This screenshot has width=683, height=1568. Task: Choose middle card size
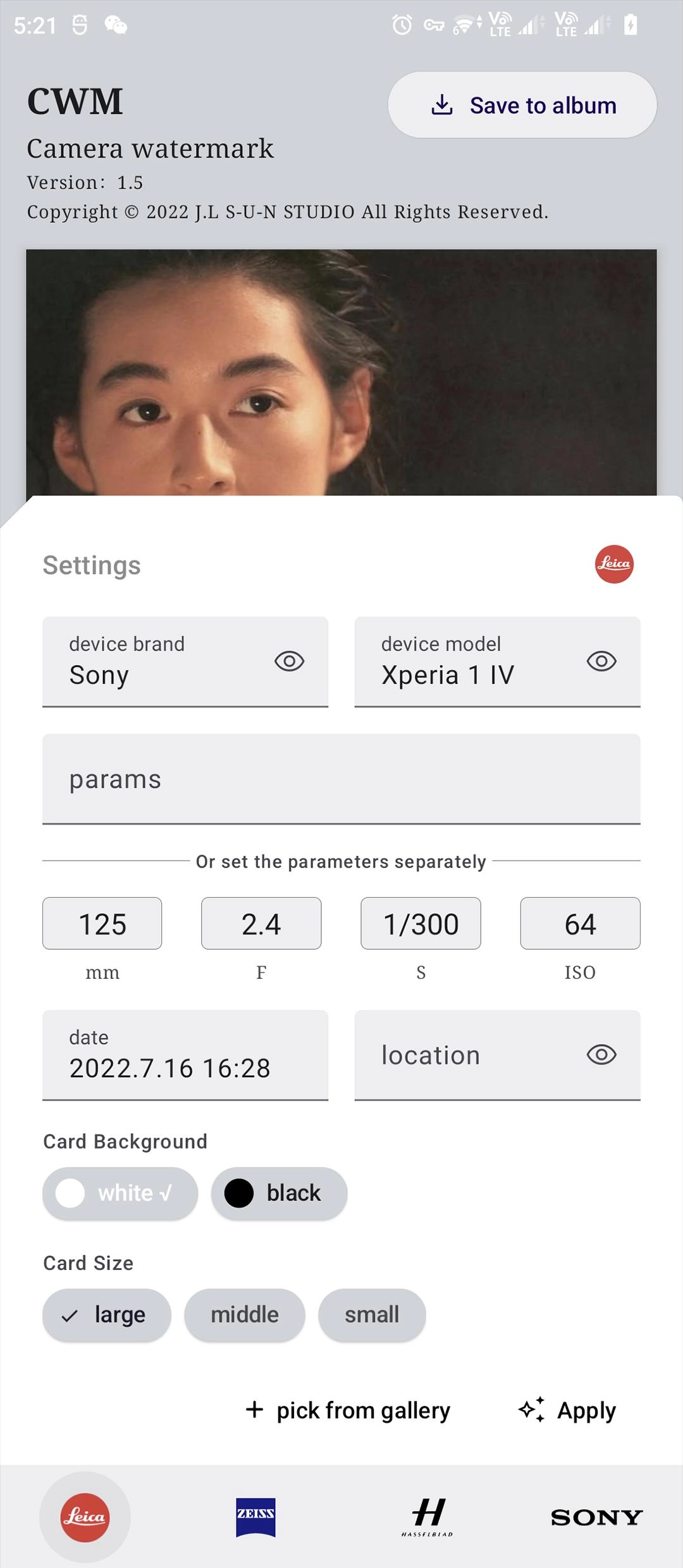(x=245, y=1315)
